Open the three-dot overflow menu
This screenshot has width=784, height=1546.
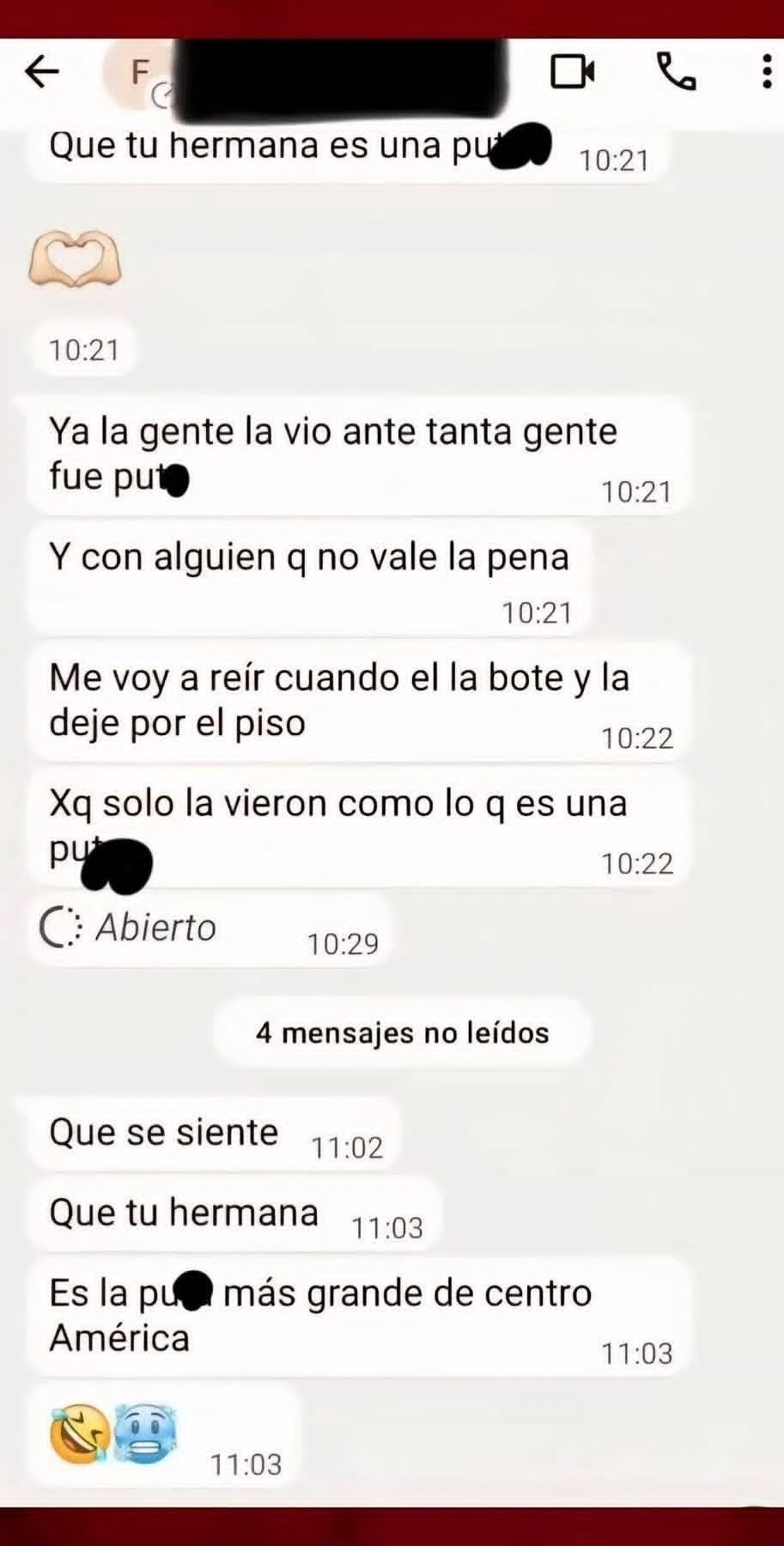[x=764, y=72]
